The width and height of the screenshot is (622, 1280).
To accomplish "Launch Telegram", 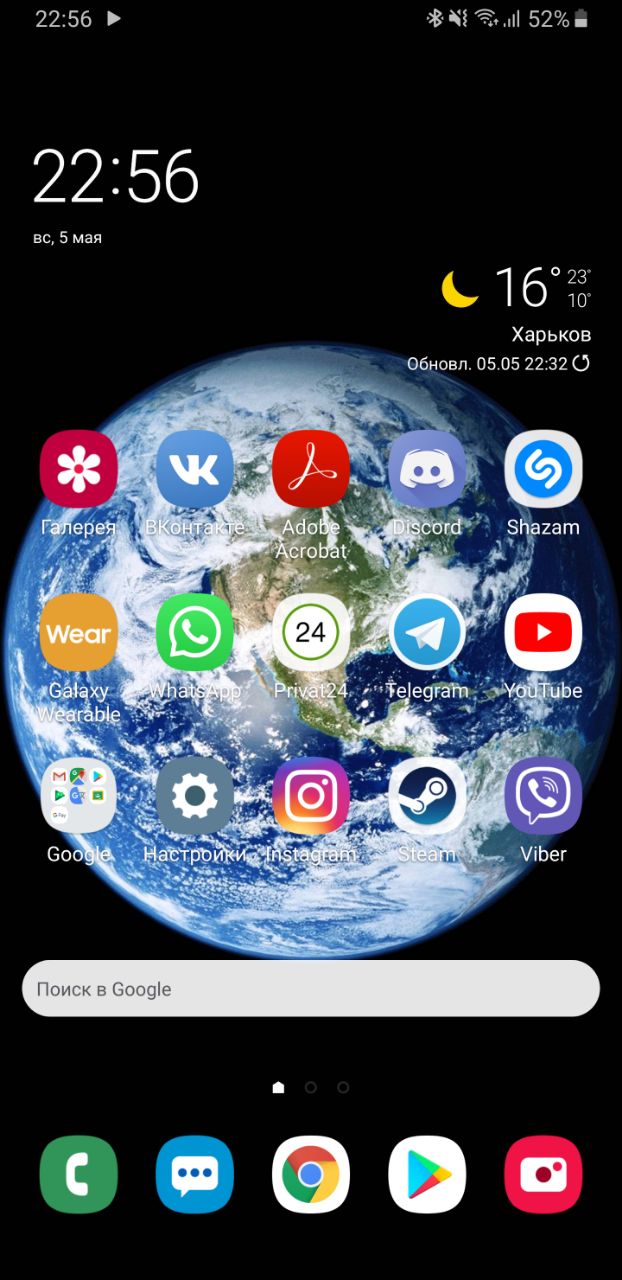I will [x=427, y=633].
